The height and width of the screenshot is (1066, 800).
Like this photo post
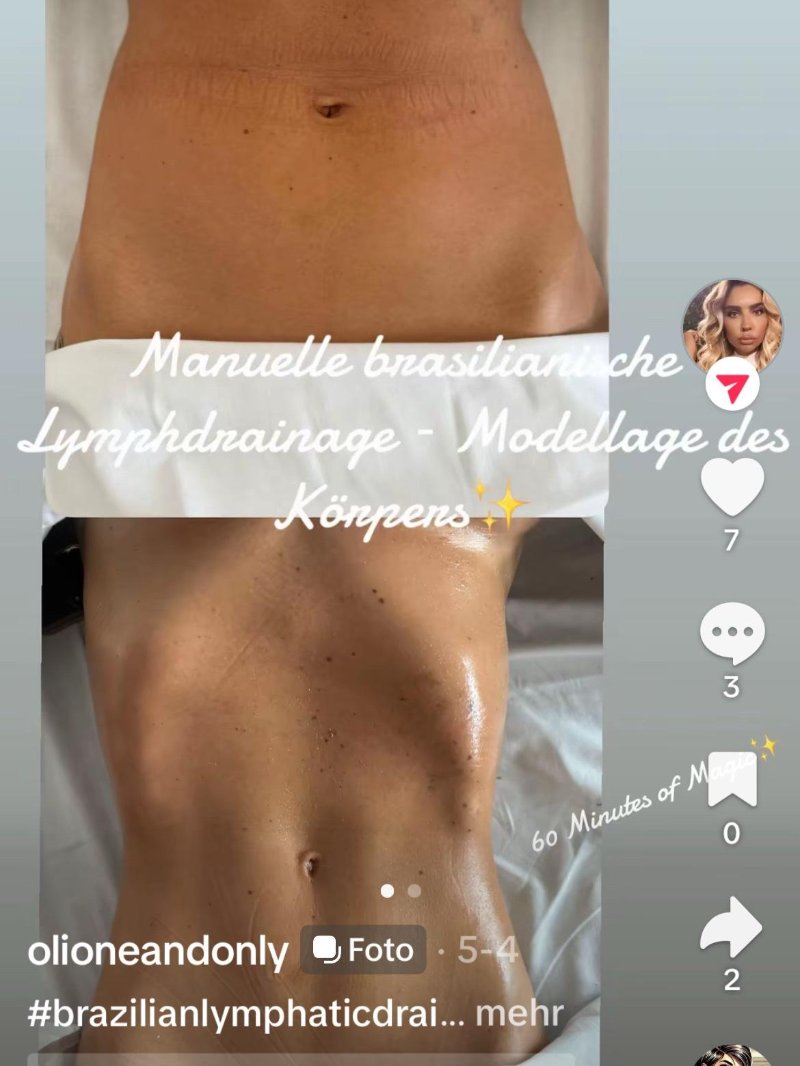click(732, 485)
